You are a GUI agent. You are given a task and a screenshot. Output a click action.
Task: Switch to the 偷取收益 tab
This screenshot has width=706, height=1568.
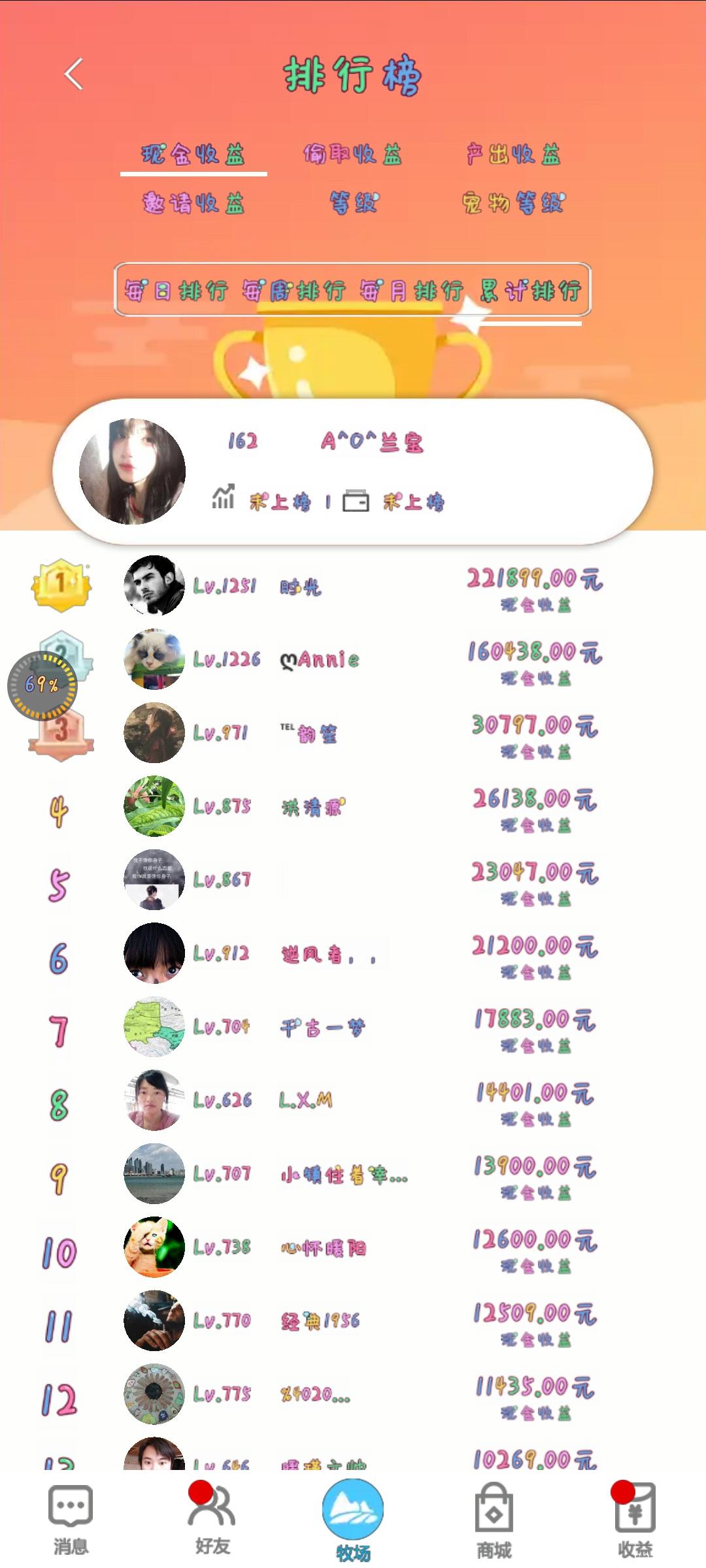(352, 155)
